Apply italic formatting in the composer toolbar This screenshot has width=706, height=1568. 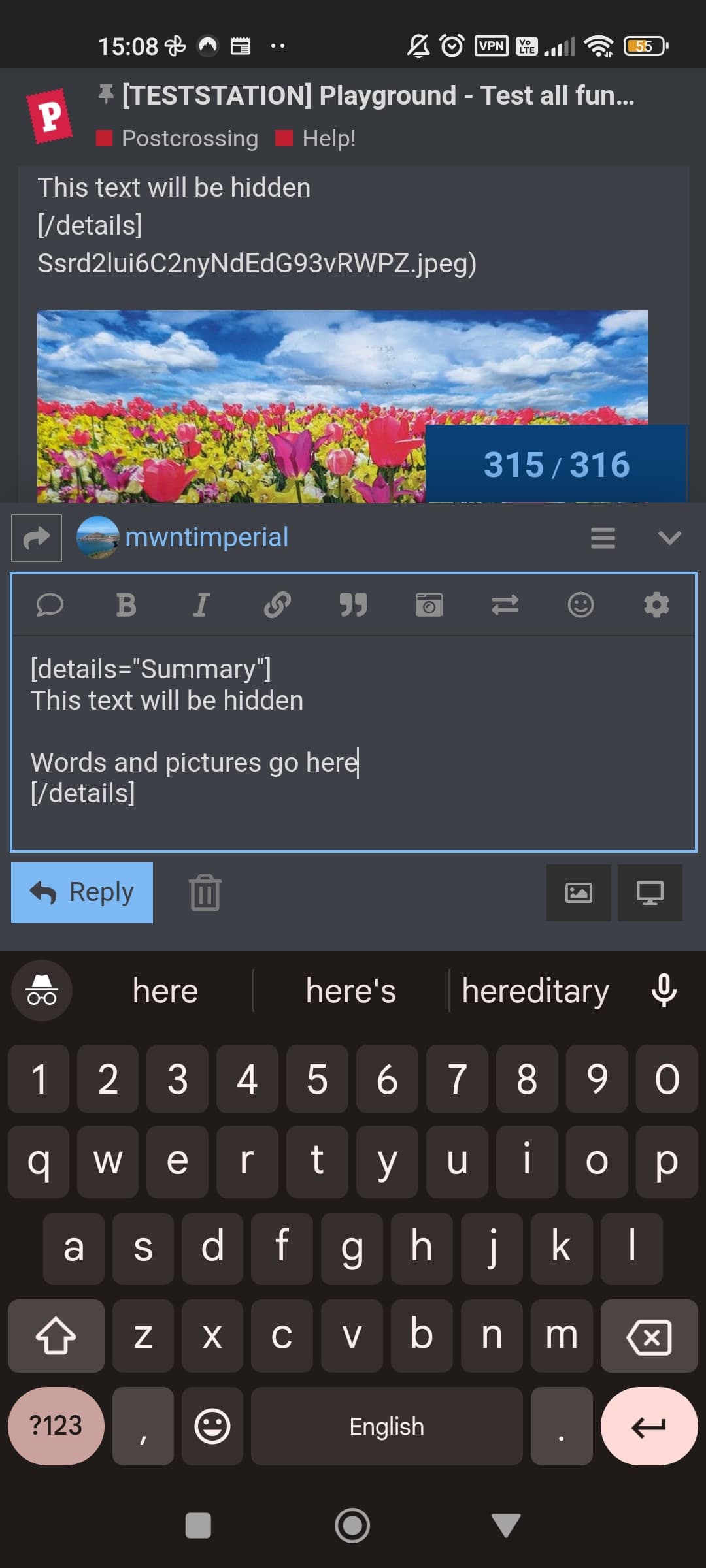[x=201, y=605]
